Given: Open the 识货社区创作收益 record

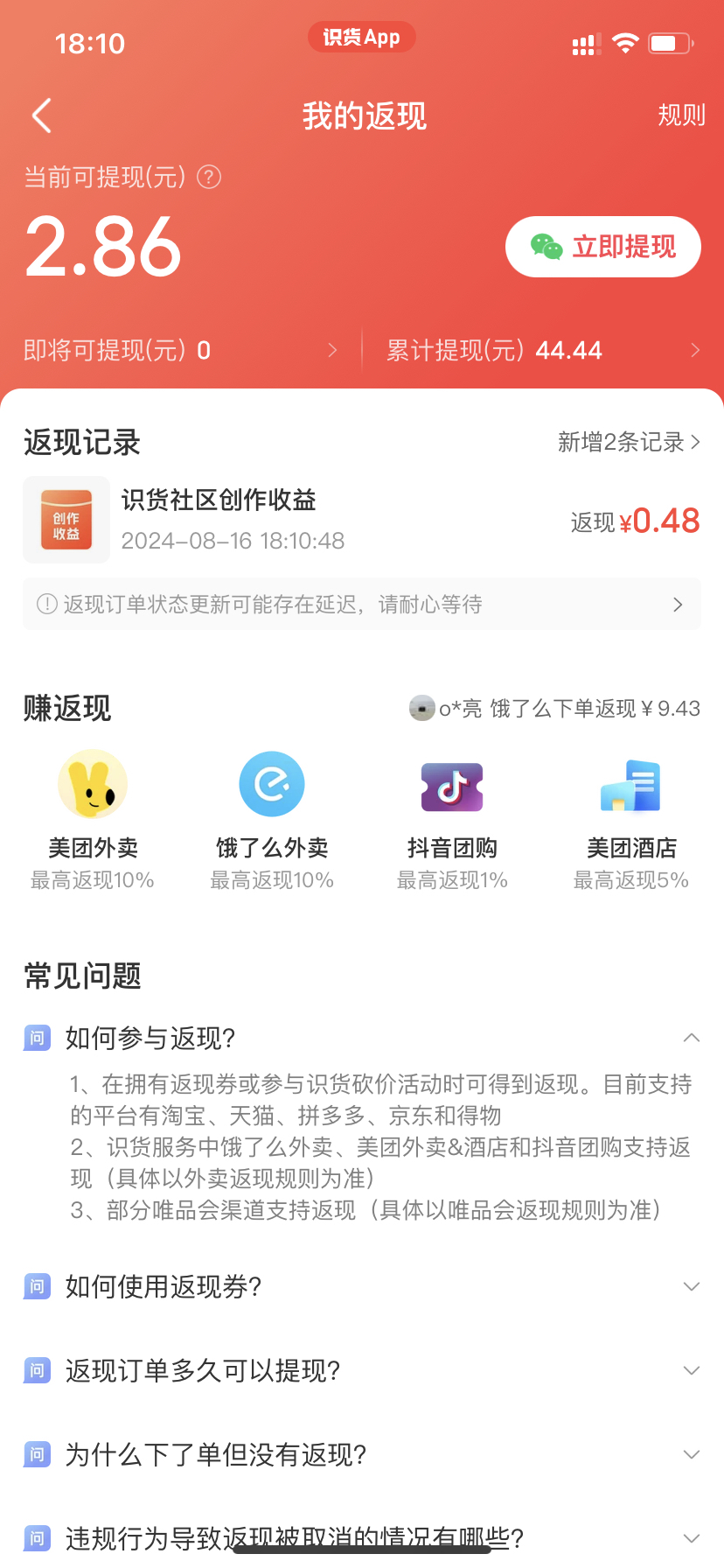Looking at the screenshot, I should click(x=361, y=520).
